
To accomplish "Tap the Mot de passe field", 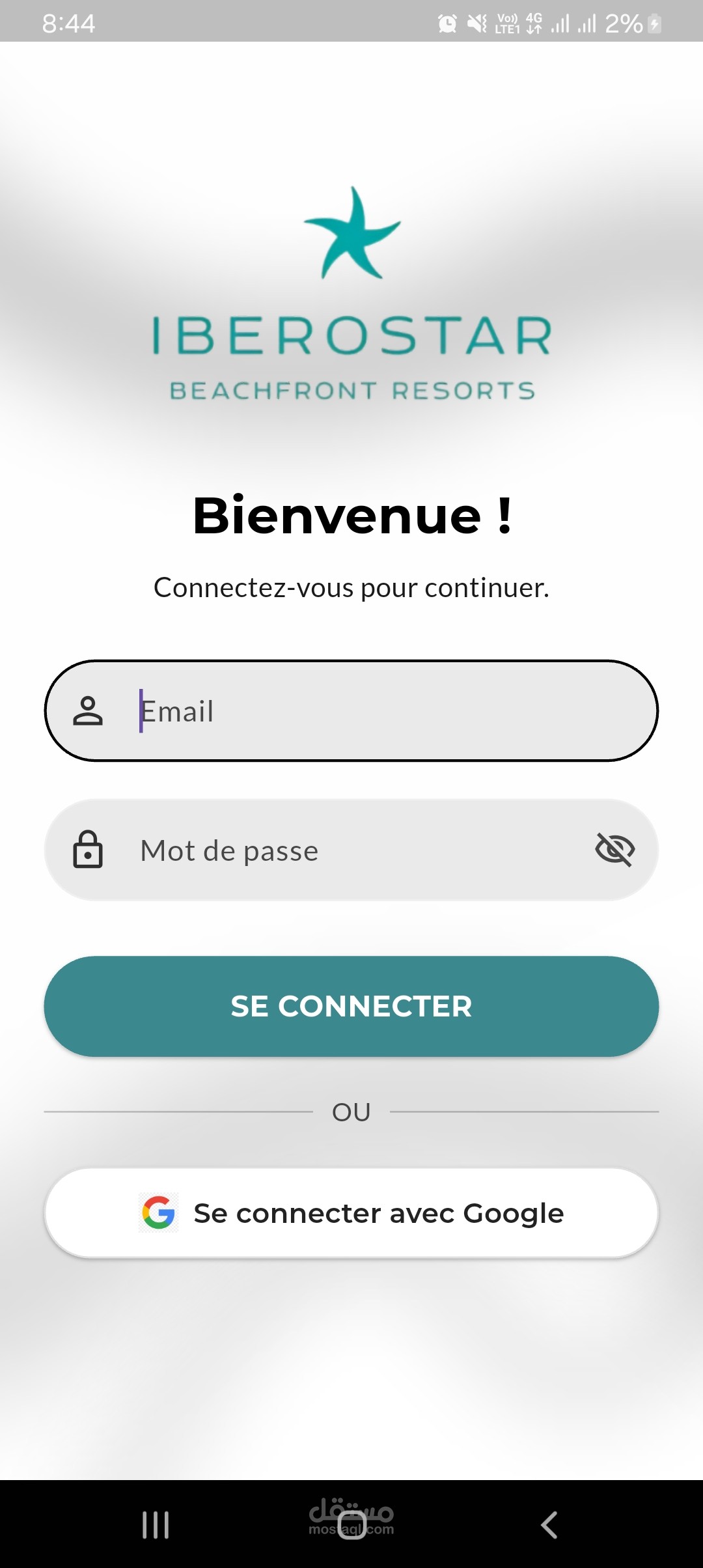I will point(351,850).
